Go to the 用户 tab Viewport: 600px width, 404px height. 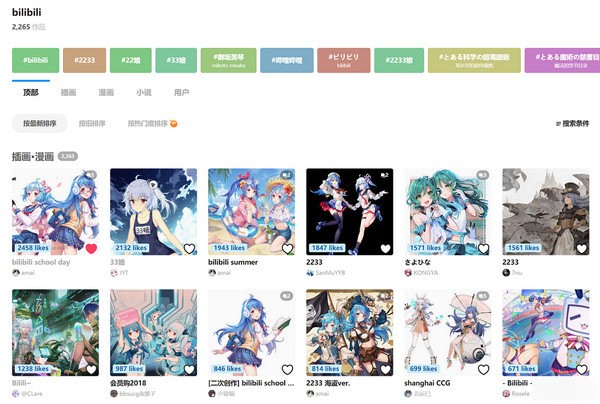[x=181, y=92]
